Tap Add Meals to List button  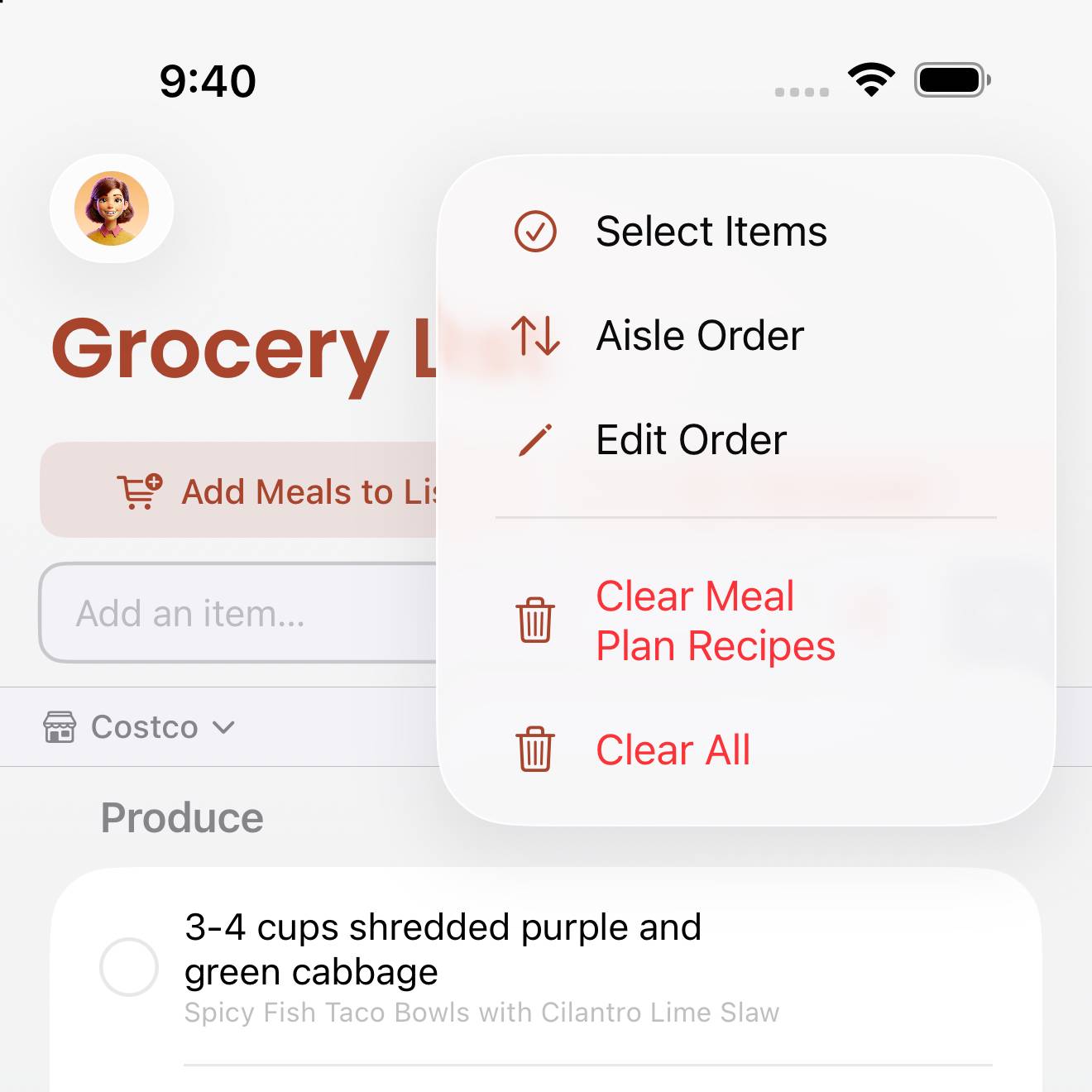click(240, 491)
